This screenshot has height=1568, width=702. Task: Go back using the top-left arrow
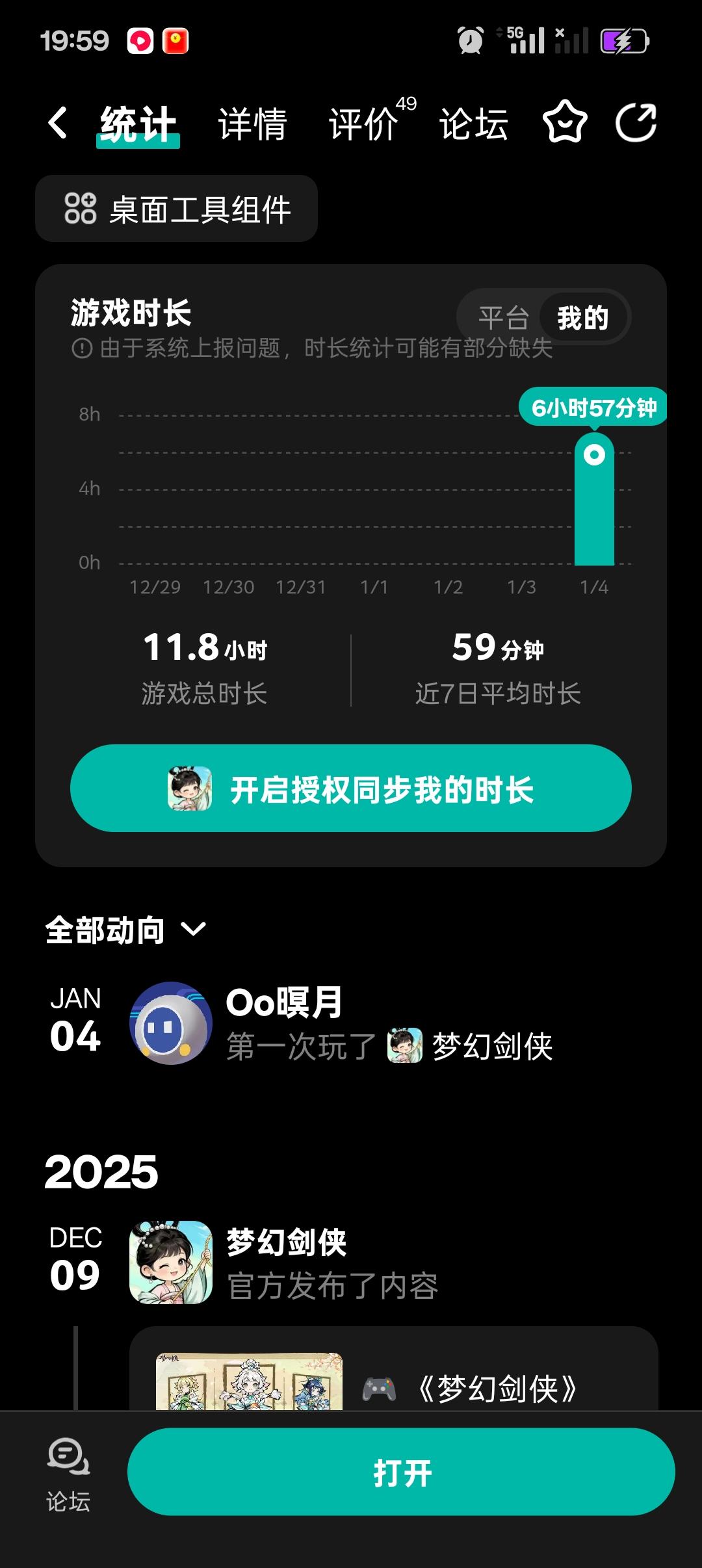(x=58, y=123)
